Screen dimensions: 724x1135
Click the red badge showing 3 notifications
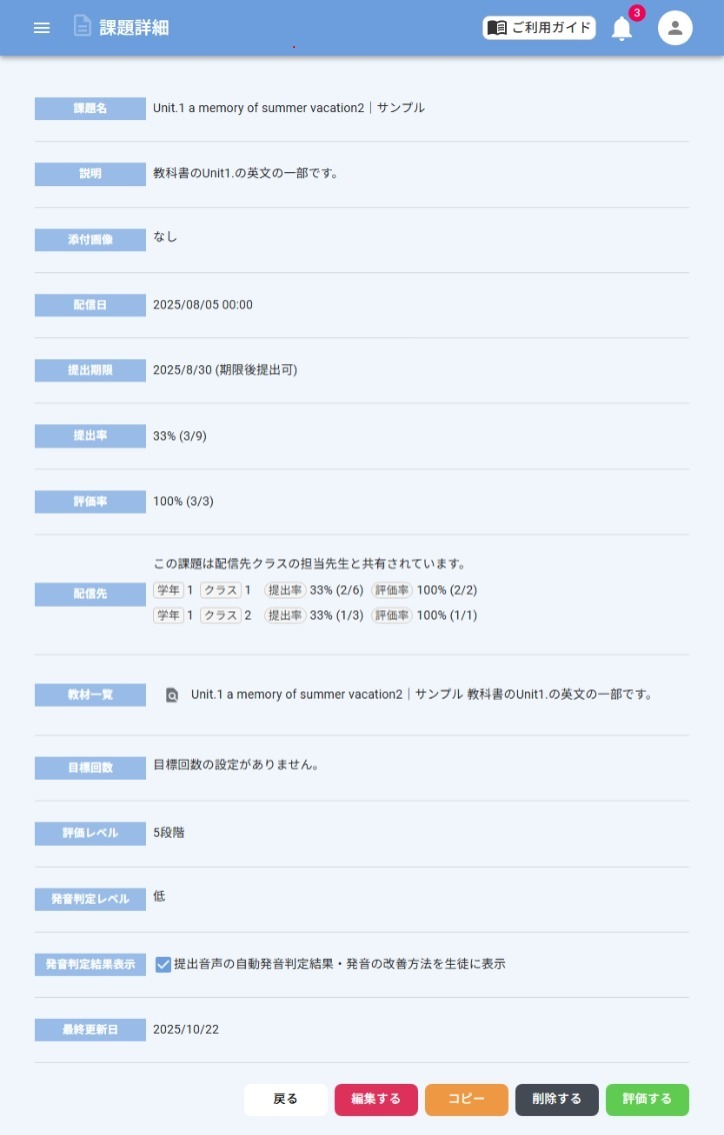[635, 13]
